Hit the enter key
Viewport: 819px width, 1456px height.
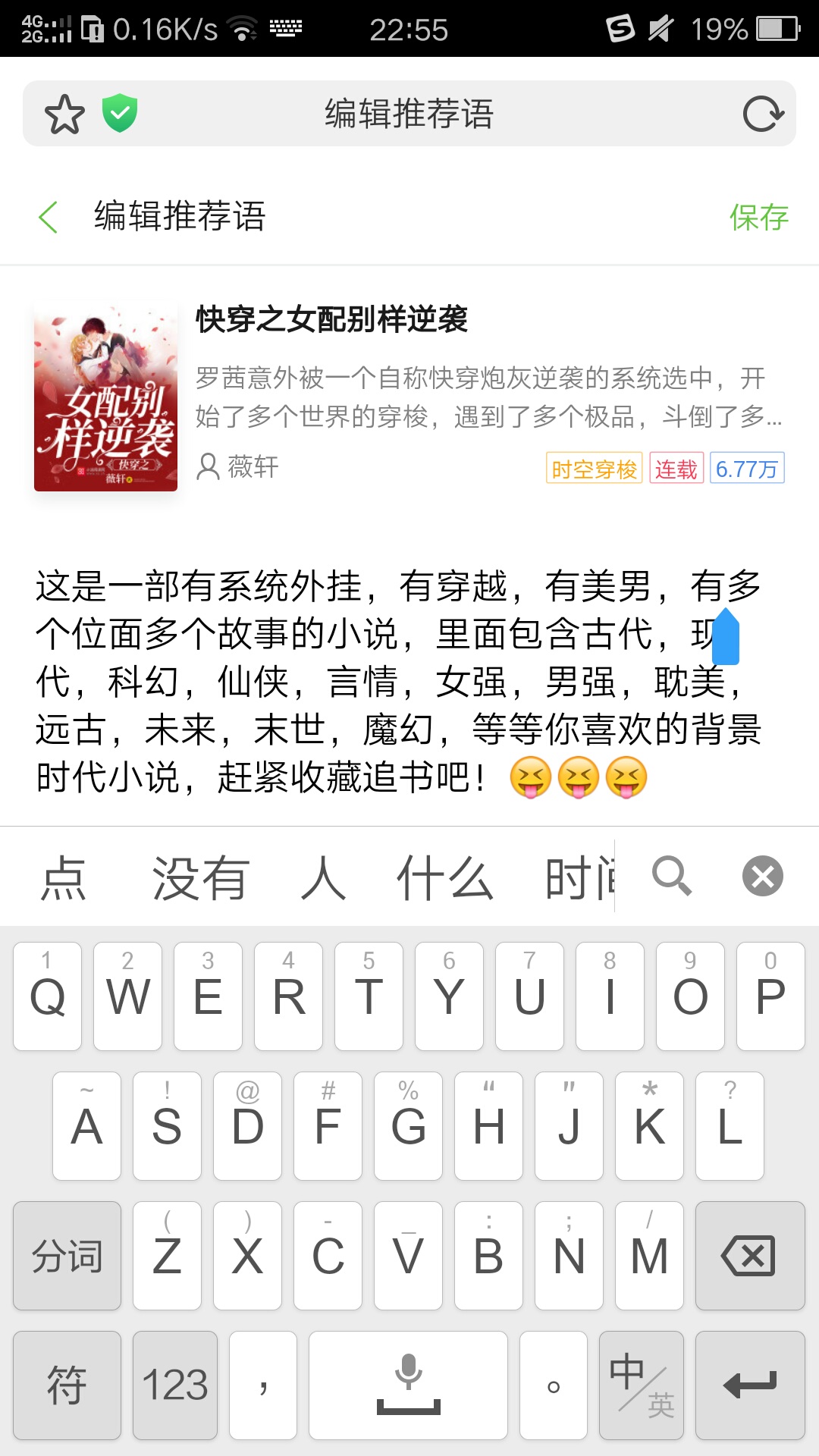(750, 1385)
